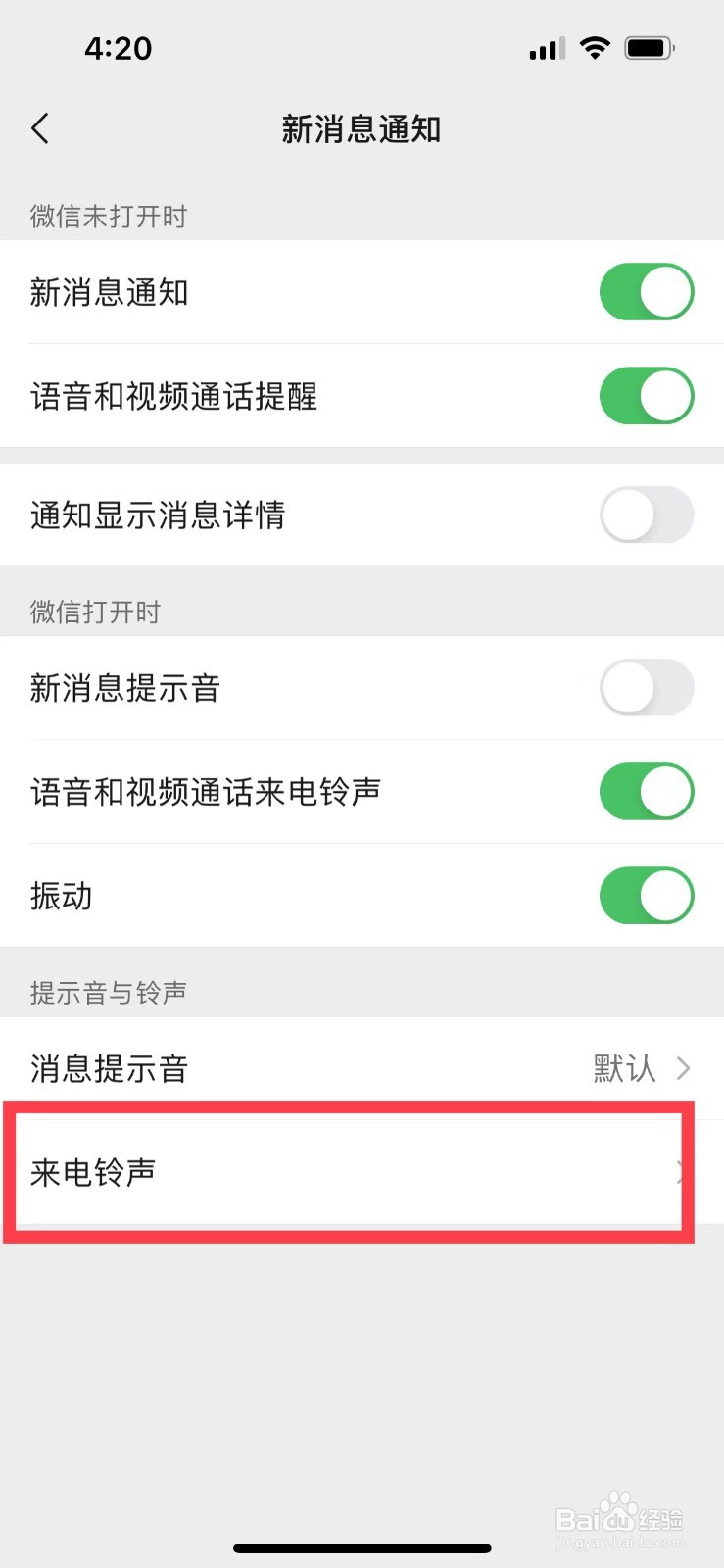724x1568 pixels.
Task: Turn off 语音和视频通话提醒
Action: click(646, 396)
